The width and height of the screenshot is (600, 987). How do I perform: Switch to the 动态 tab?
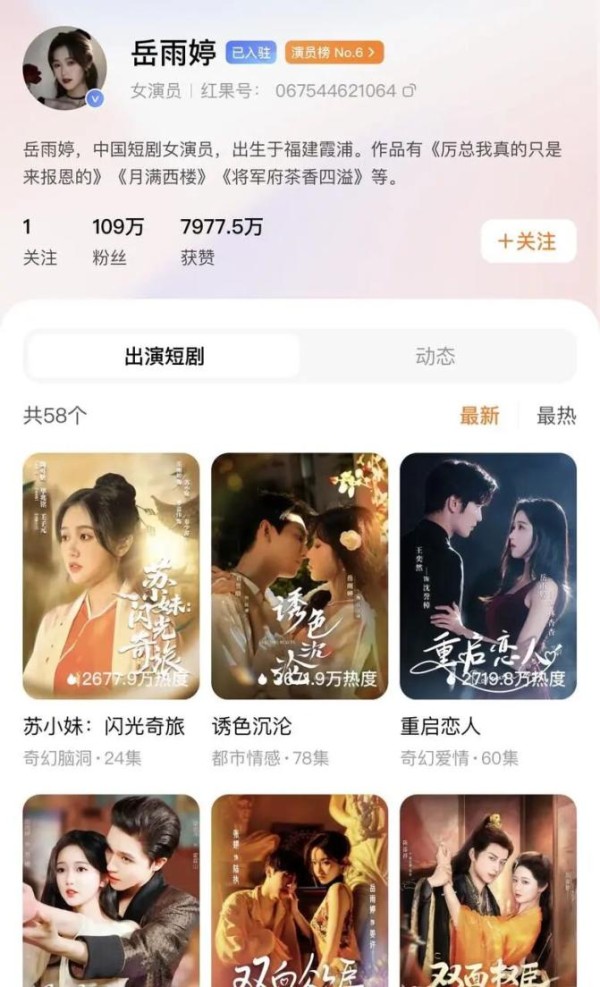point(435,356)
